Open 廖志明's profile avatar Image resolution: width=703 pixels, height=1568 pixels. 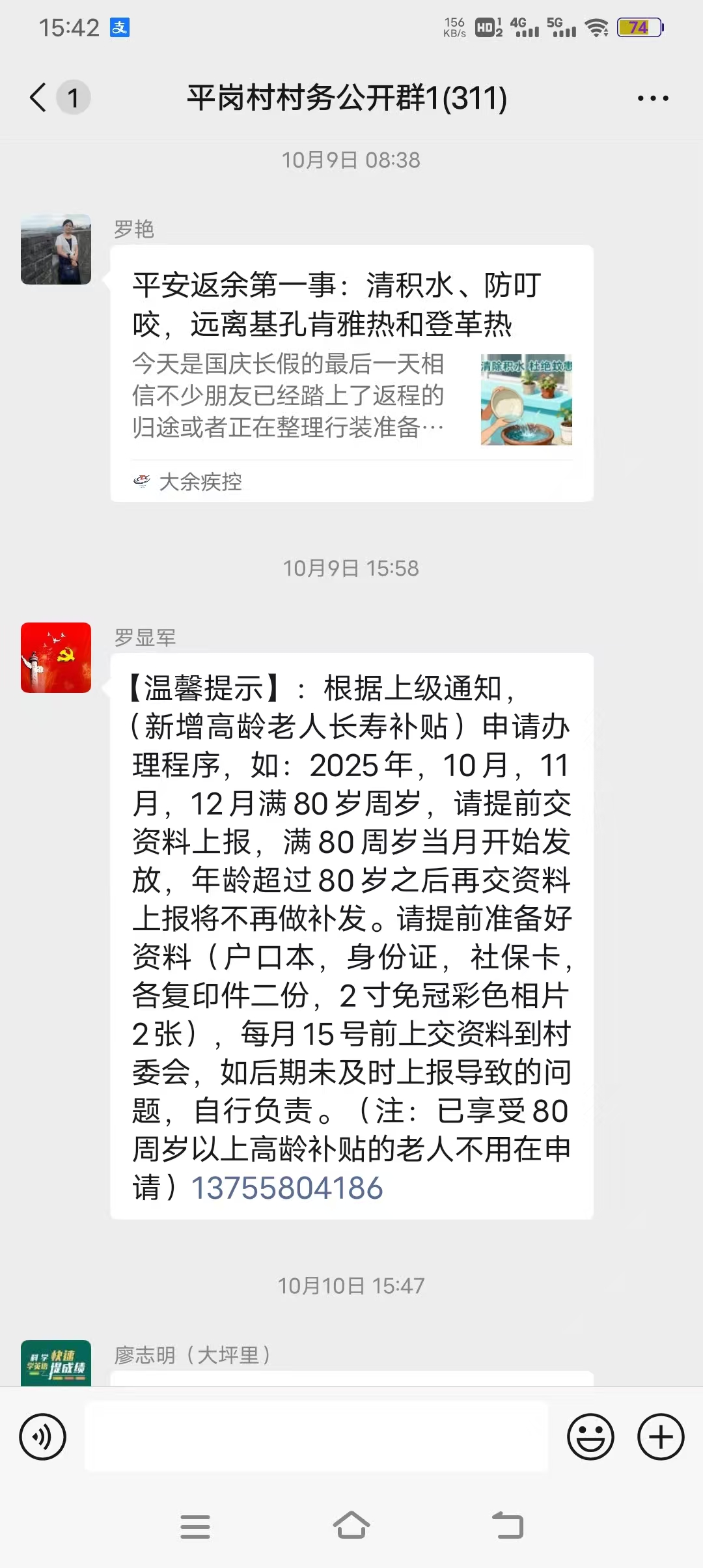click(56, 1362)
